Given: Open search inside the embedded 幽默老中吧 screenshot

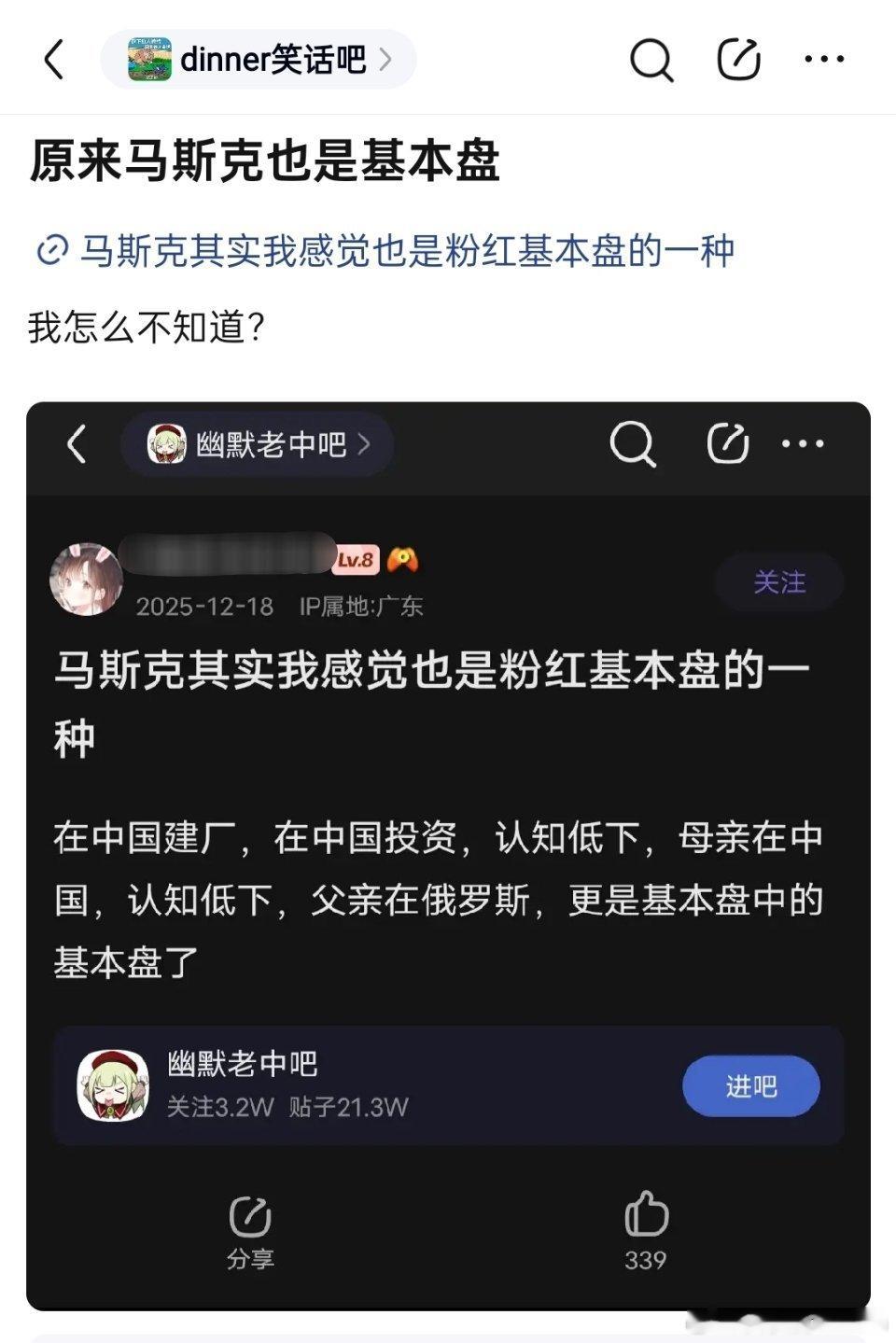Looking at the screenshot, I should tap(635, 444).
